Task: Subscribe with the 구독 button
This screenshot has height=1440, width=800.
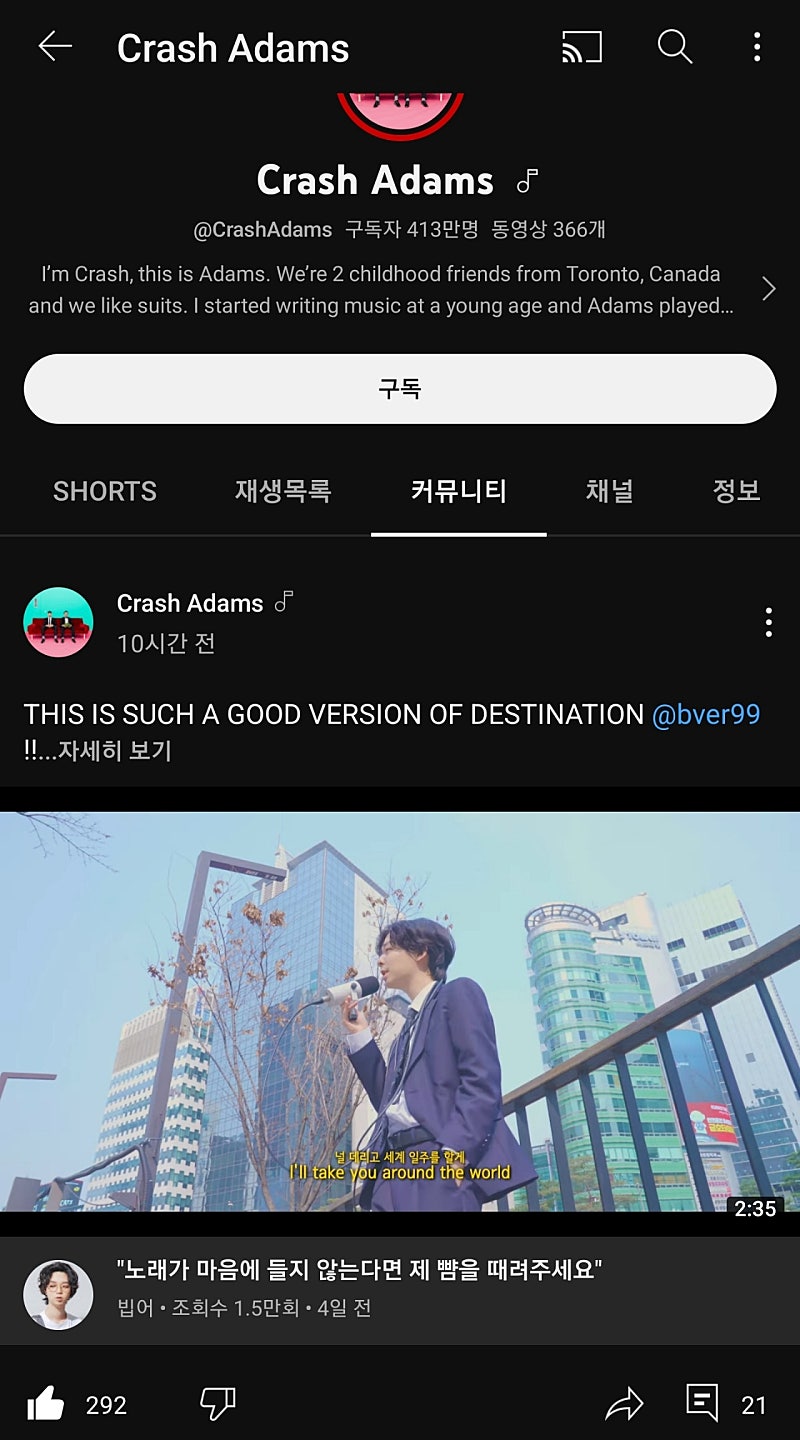Action: pos(400,389)
